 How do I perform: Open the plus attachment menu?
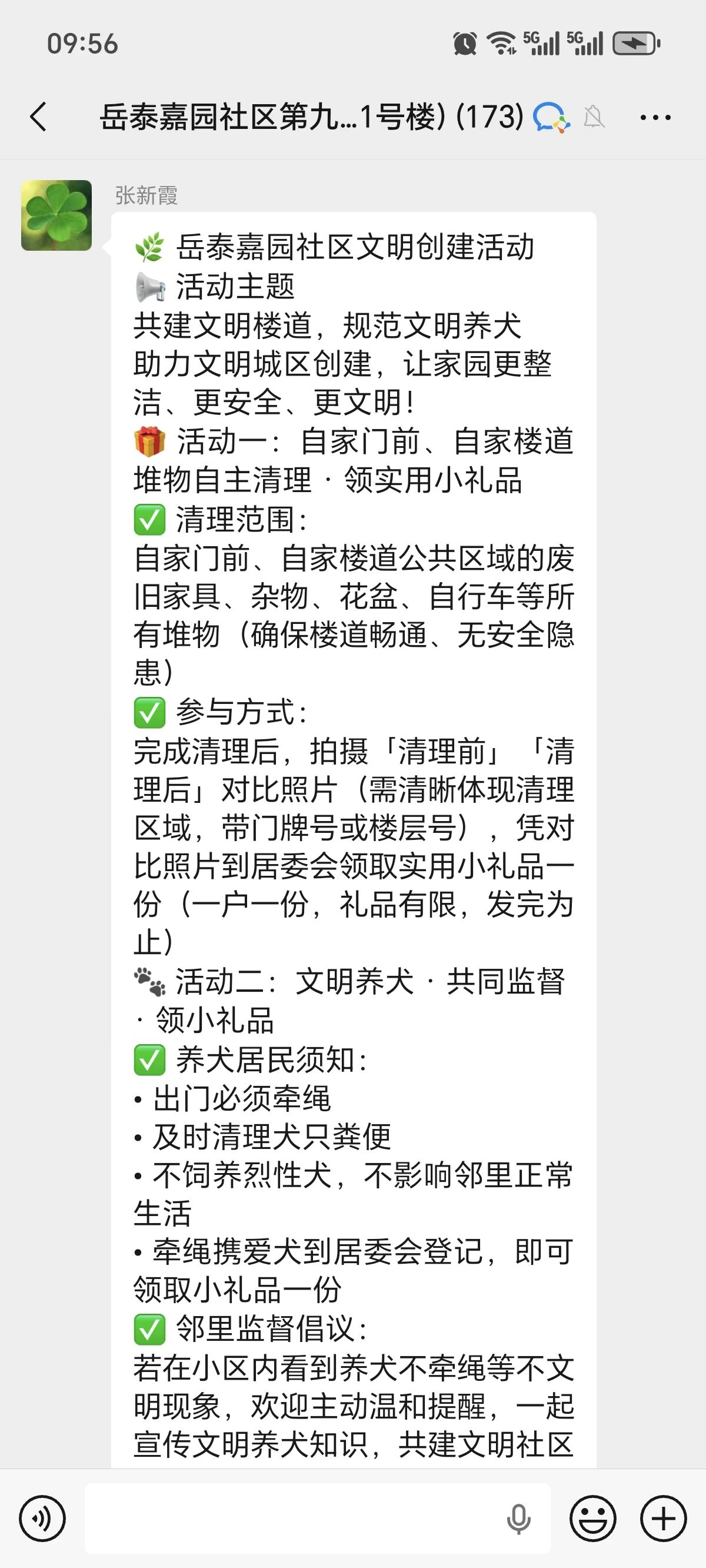point(664,1519)
